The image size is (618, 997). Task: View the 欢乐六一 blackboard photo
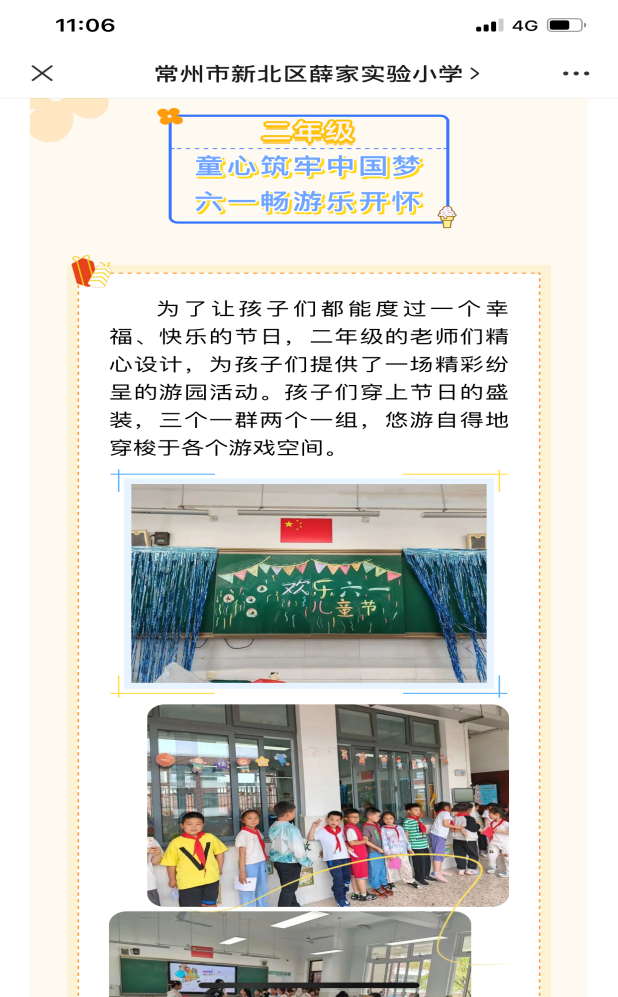(309, 584)
